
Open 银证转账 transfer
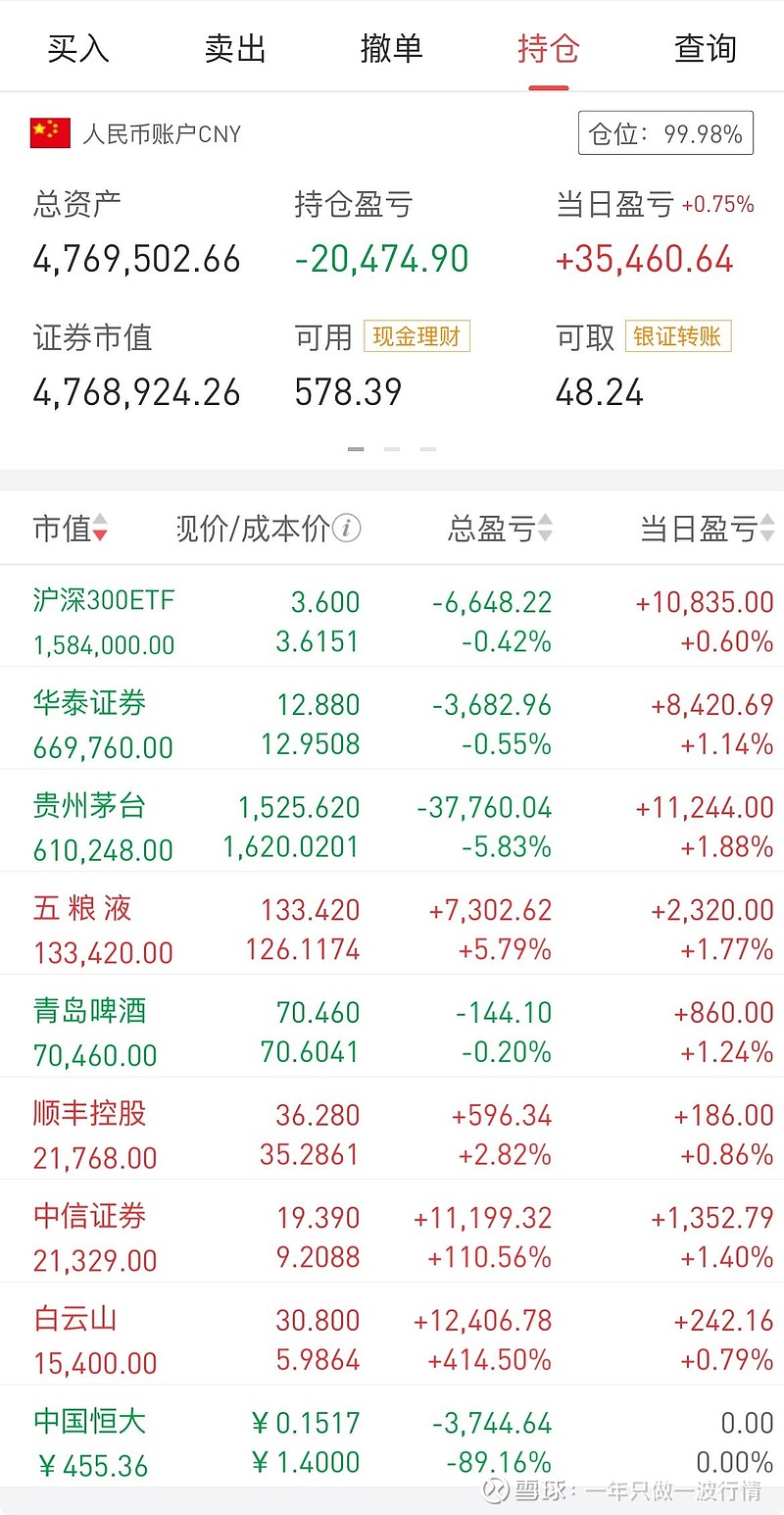(677, 336)
